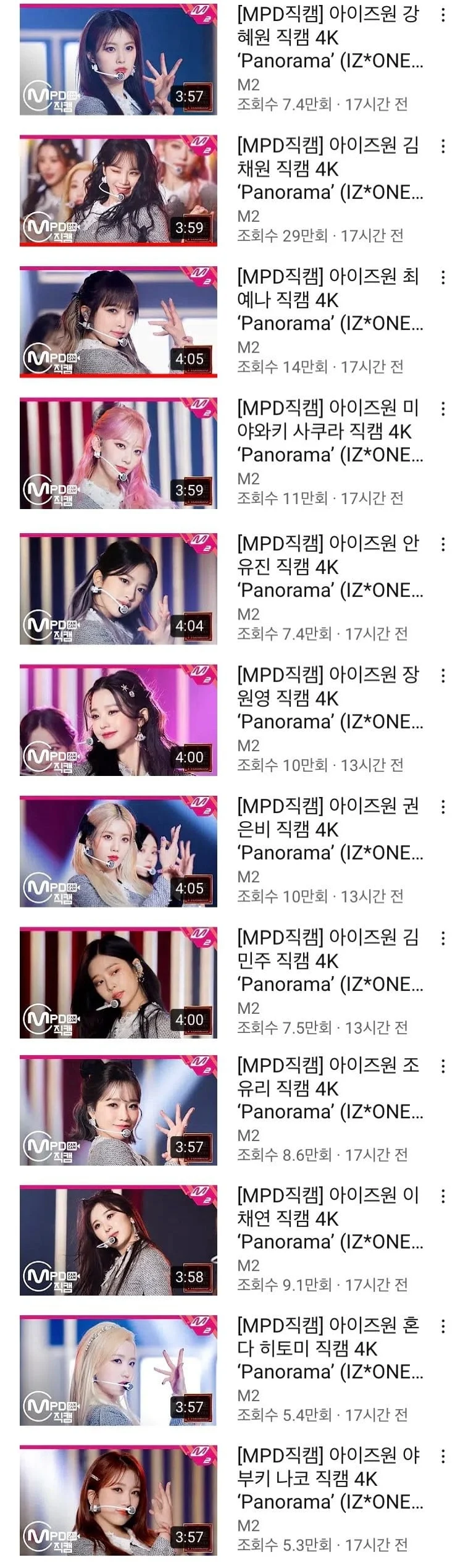Play the 이채연 직캠 video
Image resolution: width=463 pixels, height=1568 pixels.
click(x=119, y=1240)
